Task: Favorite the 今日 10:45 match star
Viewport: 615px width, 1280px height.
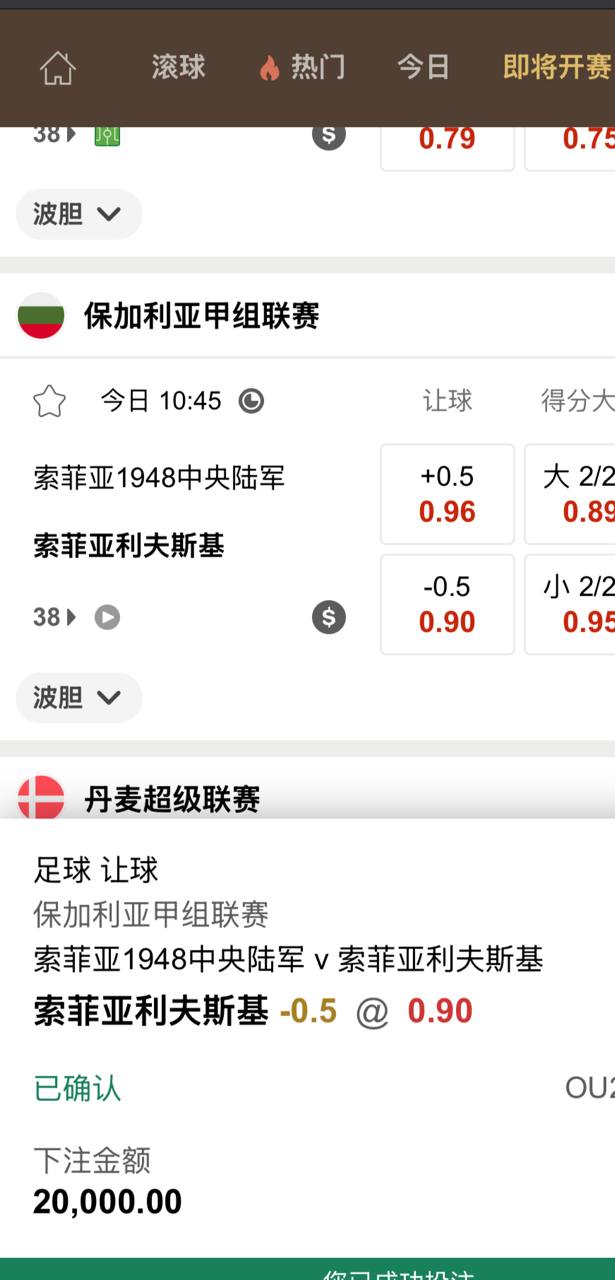Action: pos(49,402)
